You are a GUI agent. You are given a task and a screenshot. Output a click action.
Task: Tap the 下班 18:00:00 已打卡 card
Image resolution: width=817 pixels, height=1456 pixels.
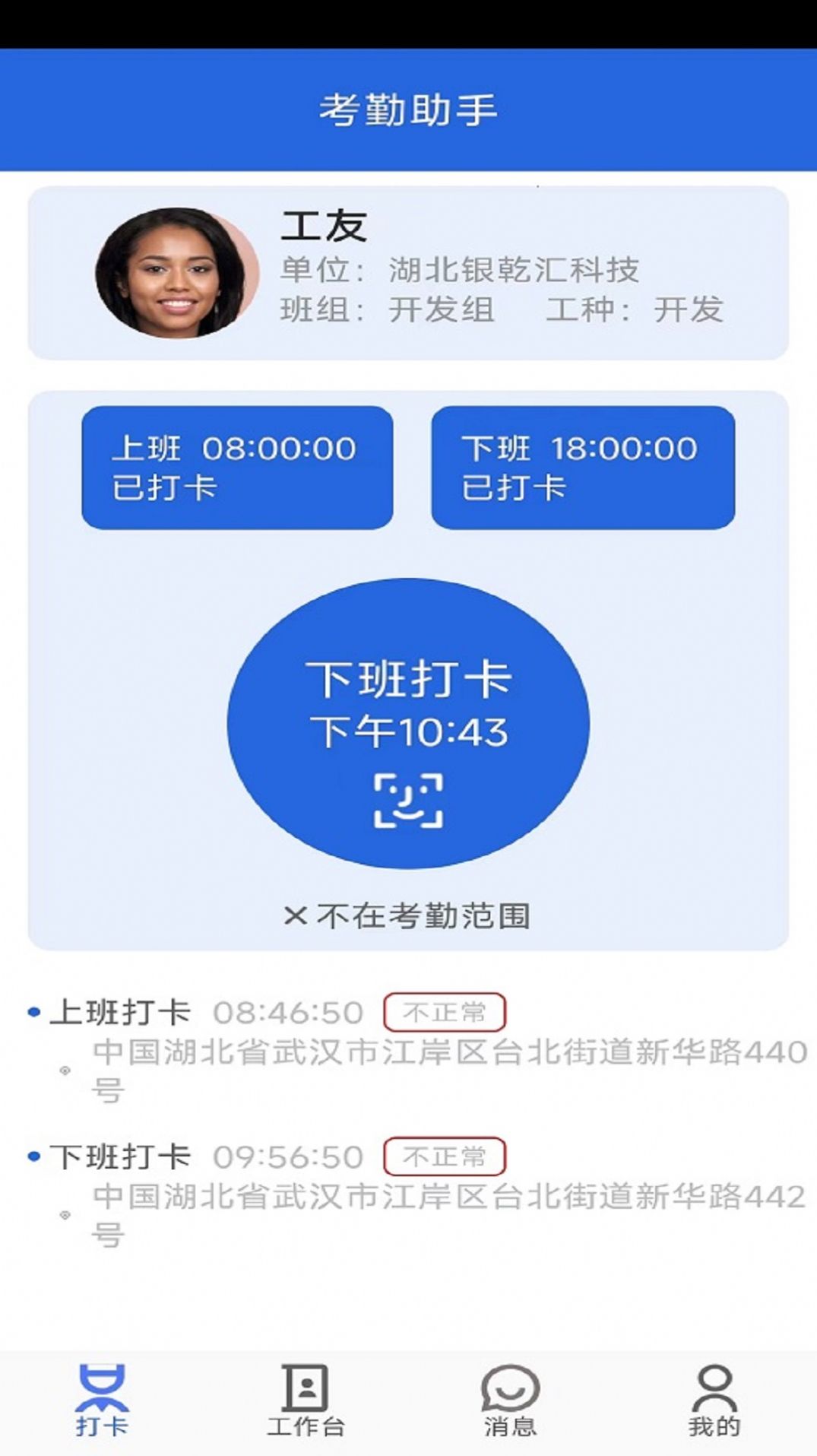click(x=583, y=467)
